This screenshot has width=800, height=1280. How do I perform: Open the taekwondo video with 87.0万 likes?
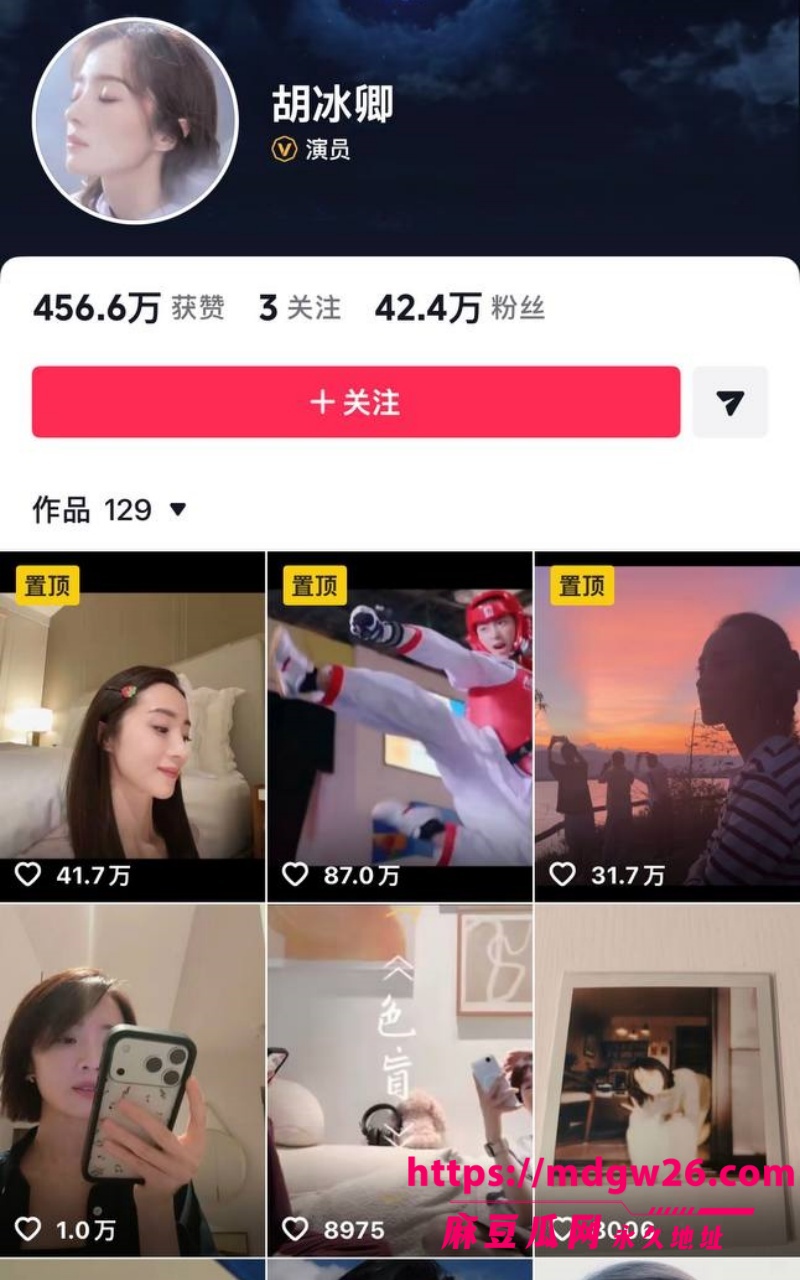coord(400,727)
